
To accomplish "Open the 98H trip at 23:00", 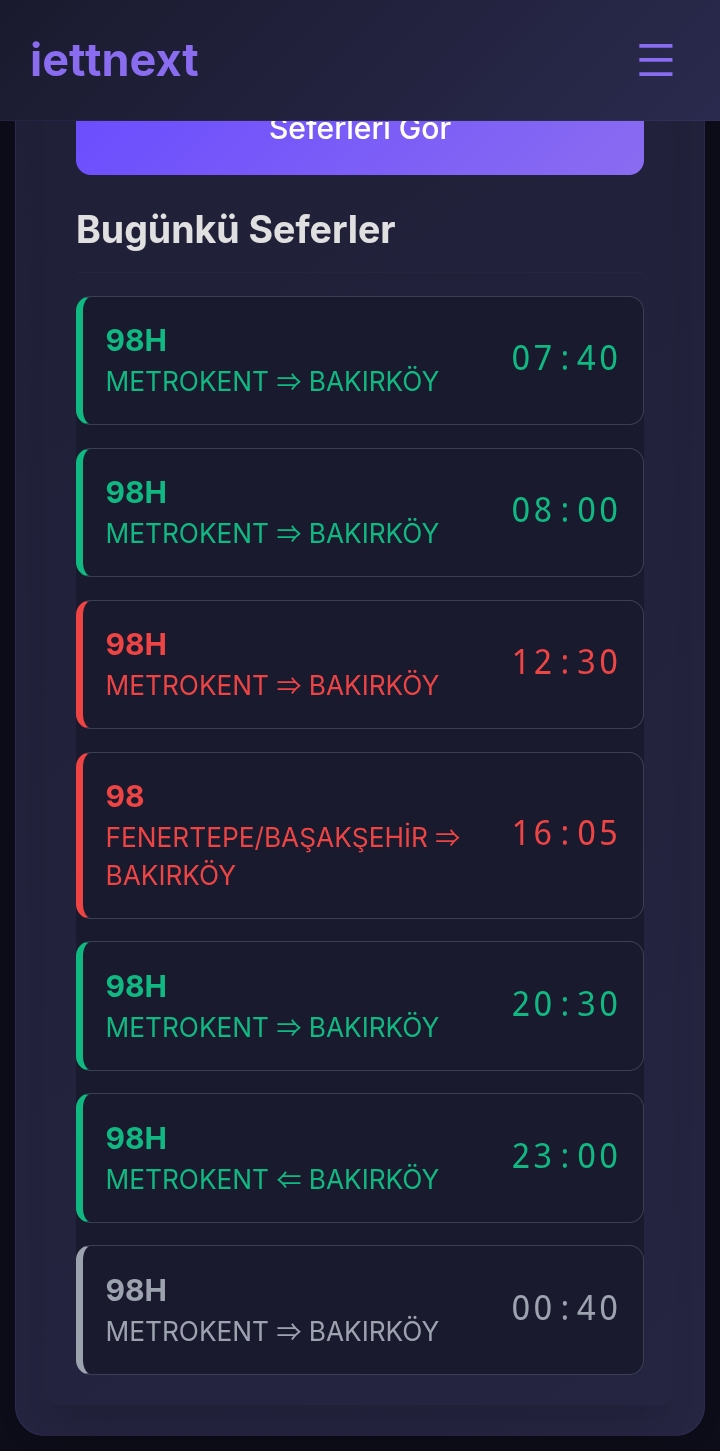I will 360,1158.
